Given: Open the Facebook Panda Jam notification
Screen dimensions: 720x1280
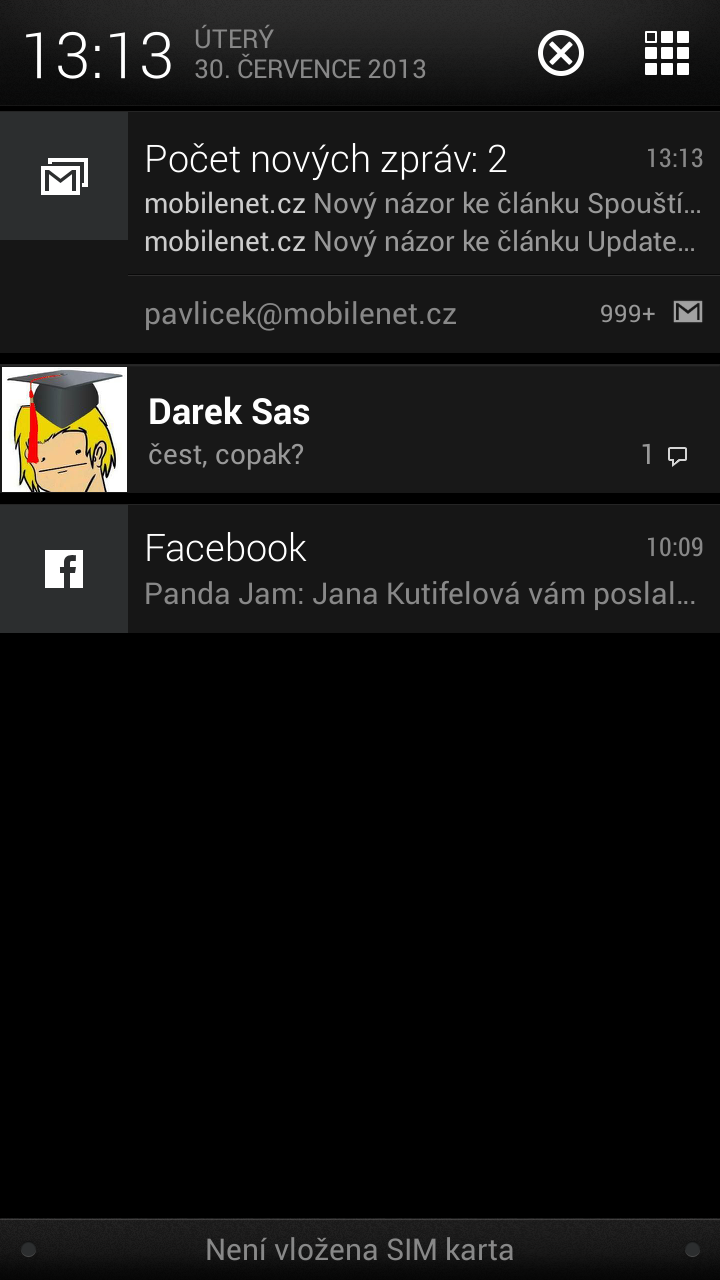Looking at the screenshot, I should click(x=420, y=569).
